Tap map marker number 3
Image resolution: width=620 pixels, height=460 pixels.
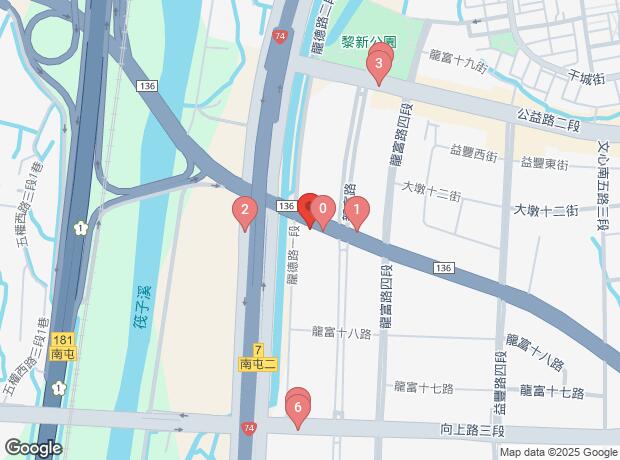377,66
